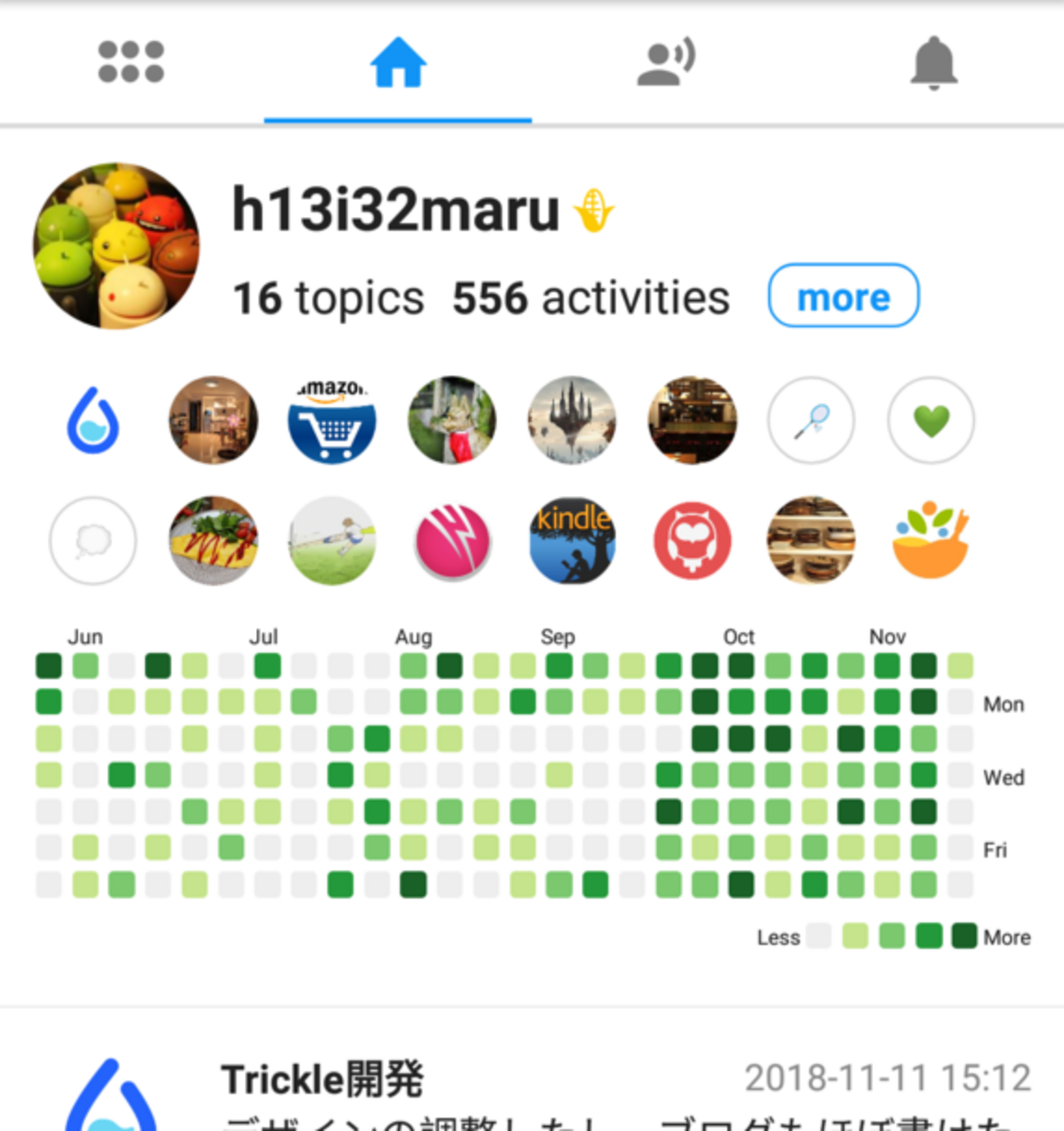Open the pink lightning bolt topic

coord(452,540)
